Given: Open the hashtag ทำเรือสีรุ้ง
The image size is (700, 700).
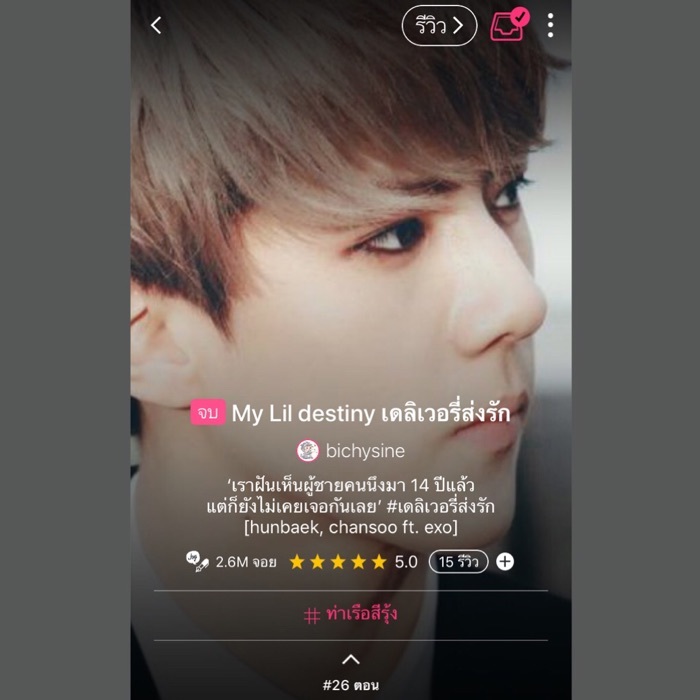Looking at the screenshot, I should (x=350, y=614).
